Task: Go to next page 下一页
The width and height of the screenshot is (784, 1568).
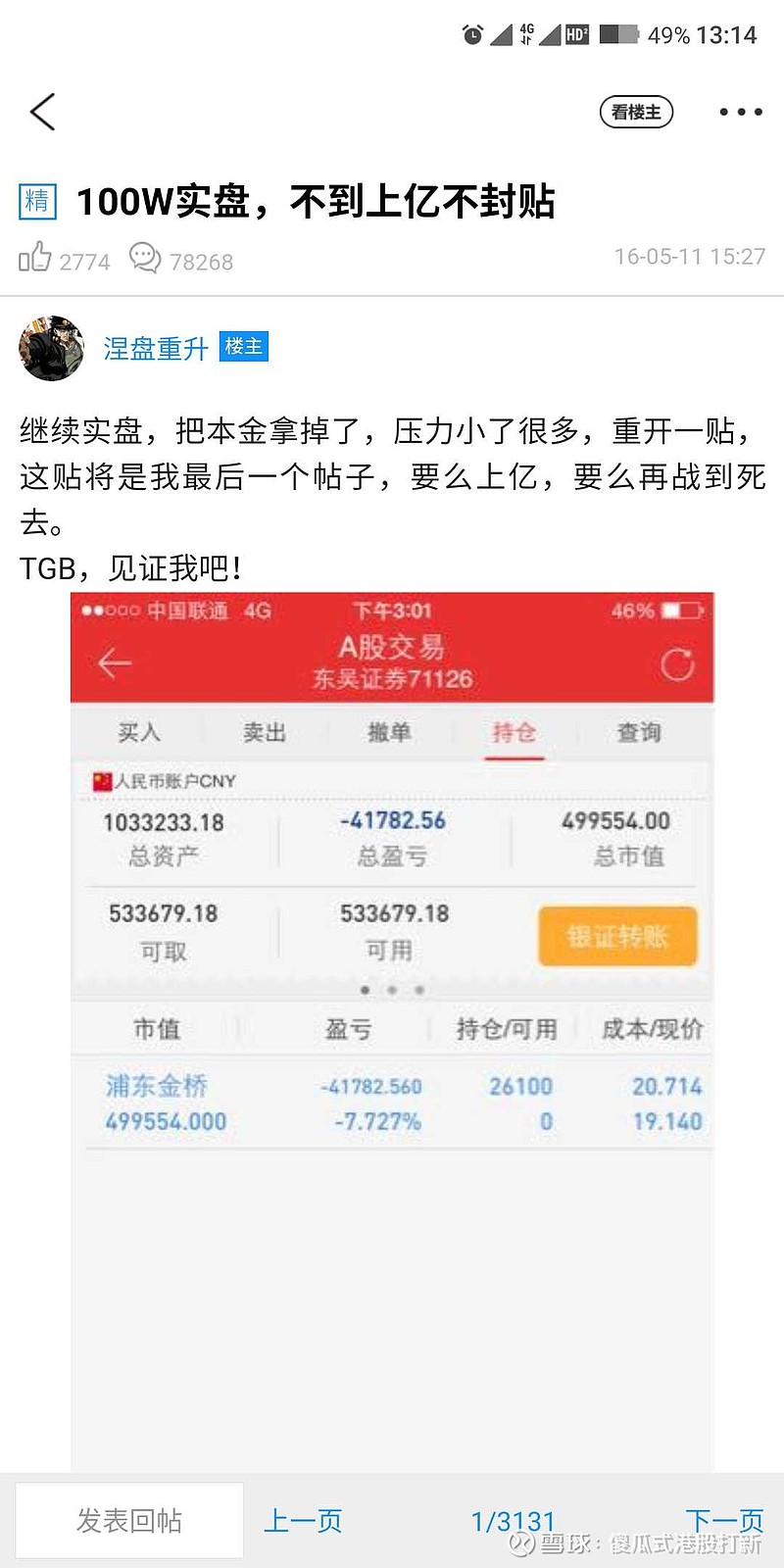Action: 724,1520
